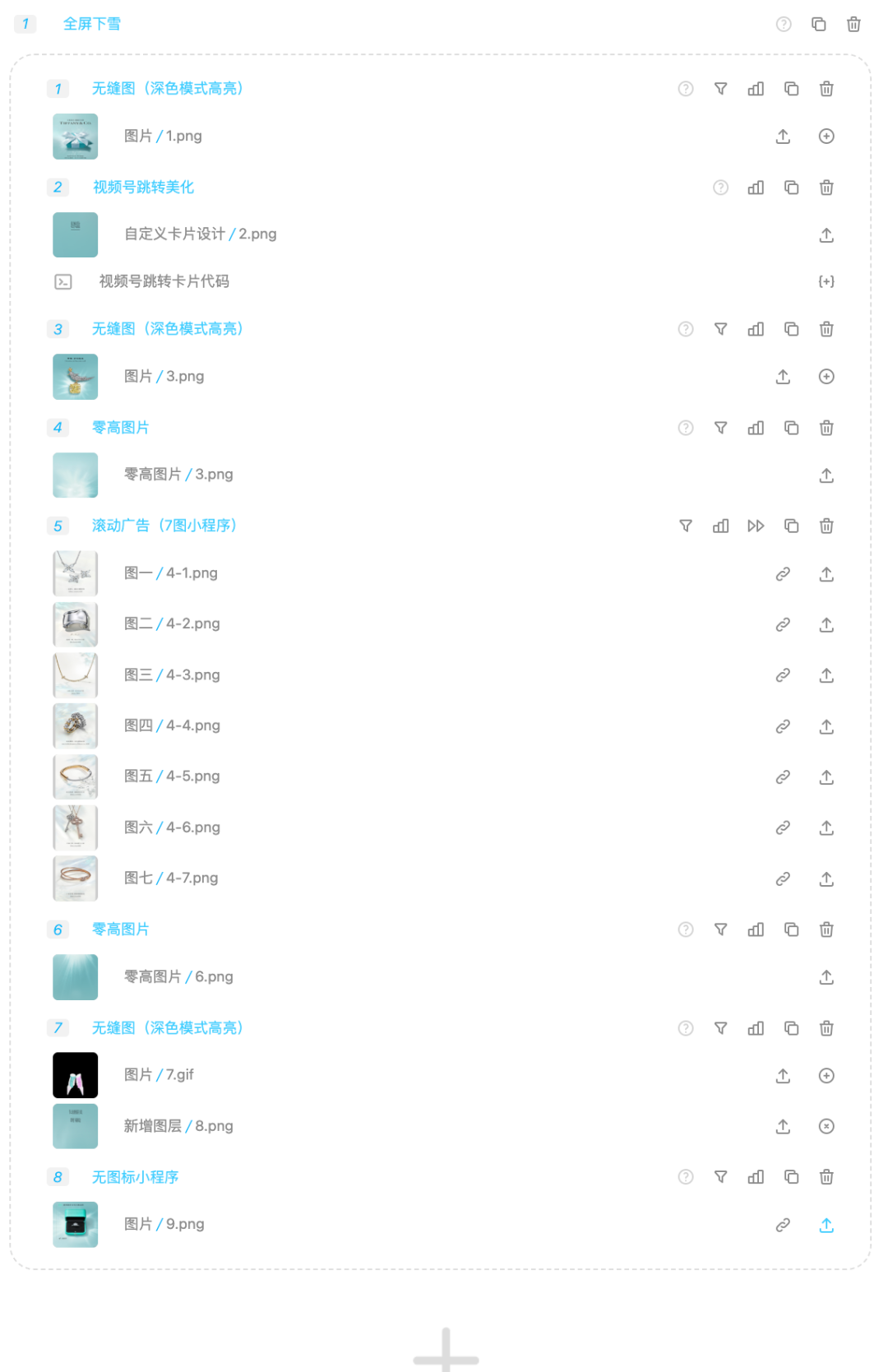Upload a new image for 图四 / 4-4.png
The image size is (888, 1372).
(x=826, y=726)
